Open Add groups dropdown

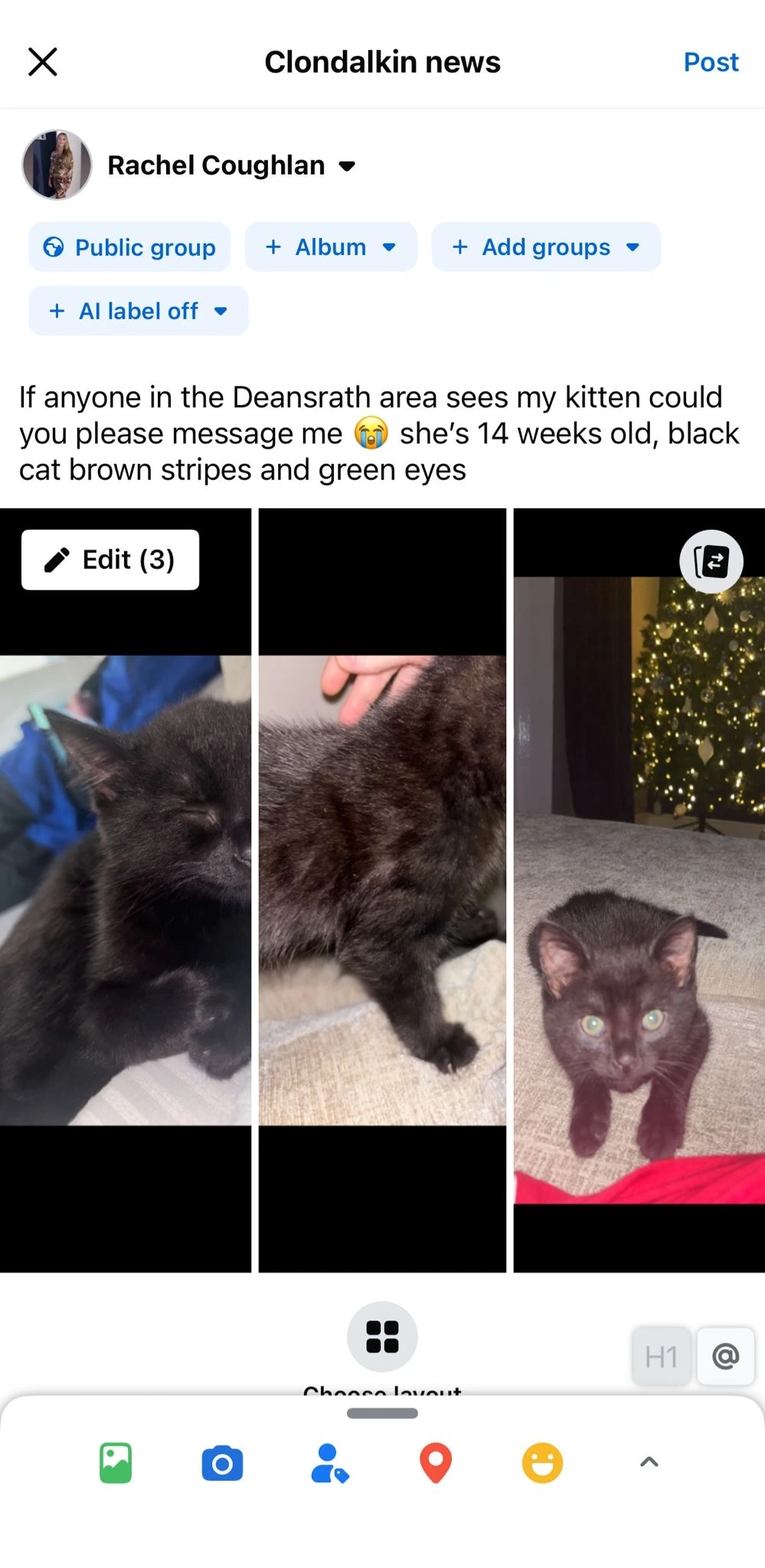pyautogui.click(x=546, y=247)
